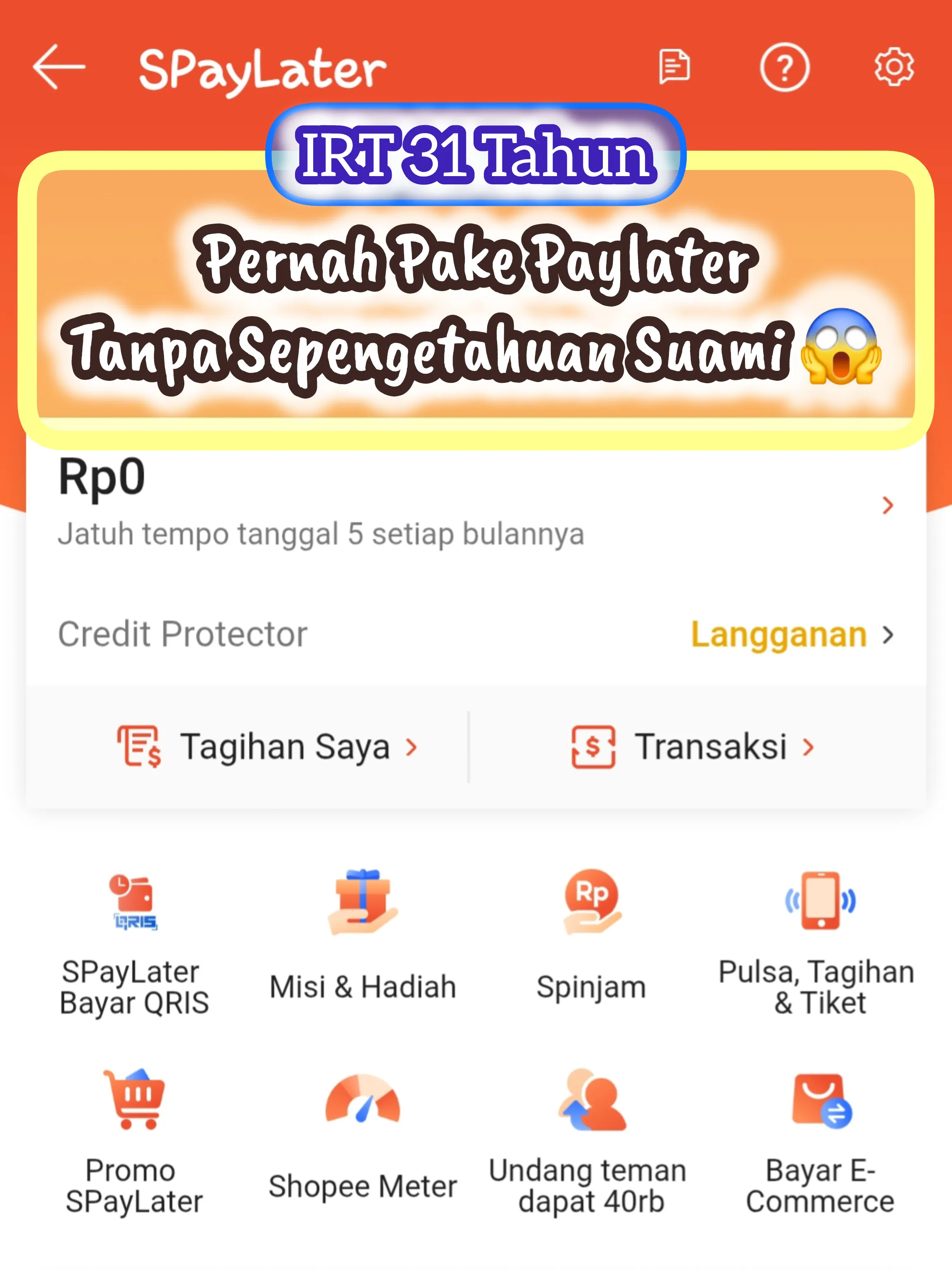The width and height of the screenshot is (952, 1270).
Task: Go back from SPayLater page
Action: tap(59, 67)
